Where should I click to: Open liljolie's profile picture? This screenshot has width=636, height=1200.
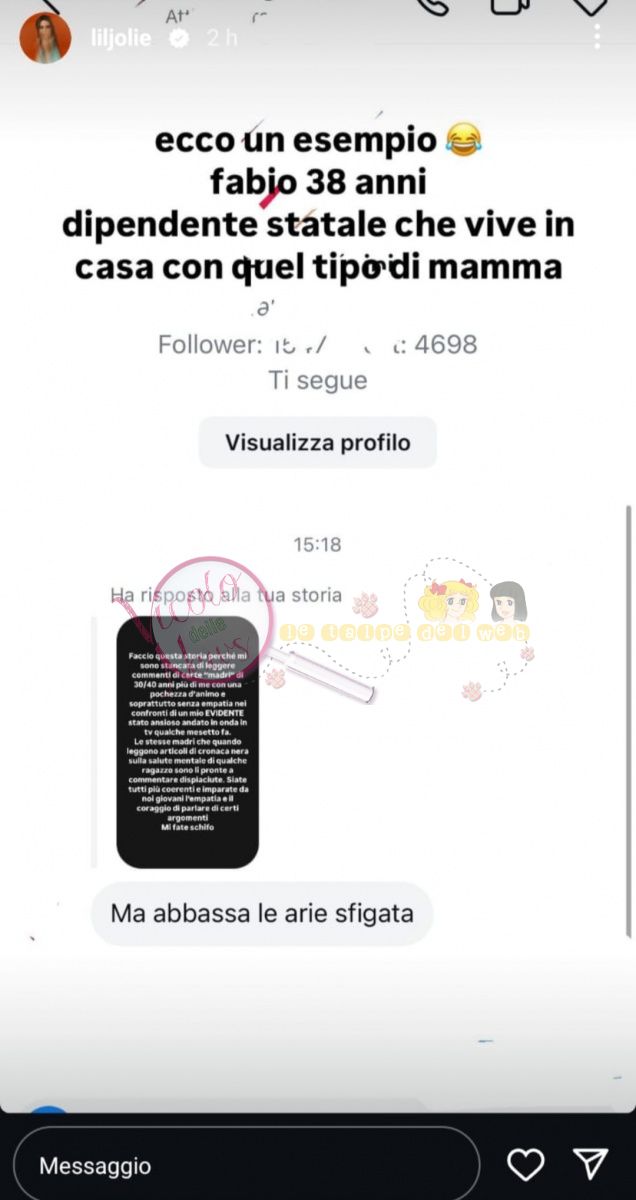click(x=45, y=39)
